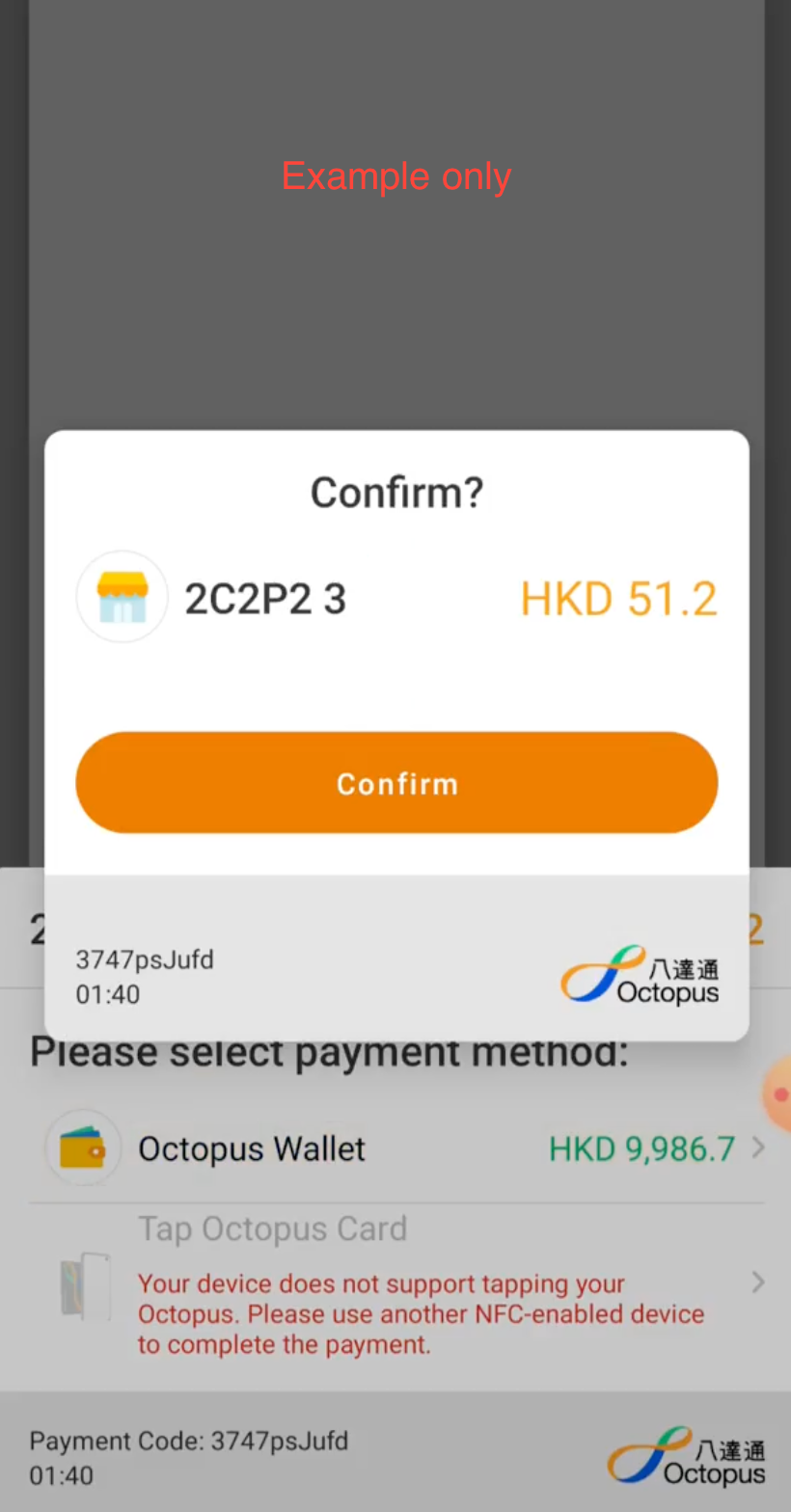791x1512 pixels.
Task: Confirm the HKD 51.2 payment
Action: tap(396, 782)
